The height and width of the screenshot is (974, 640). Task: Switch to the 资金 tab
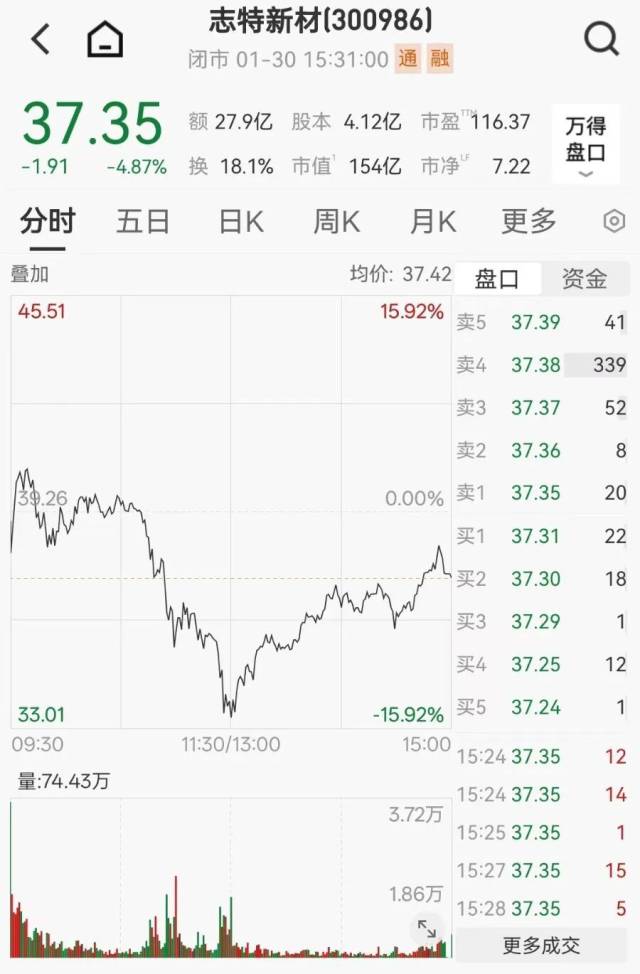coord(584,279)
